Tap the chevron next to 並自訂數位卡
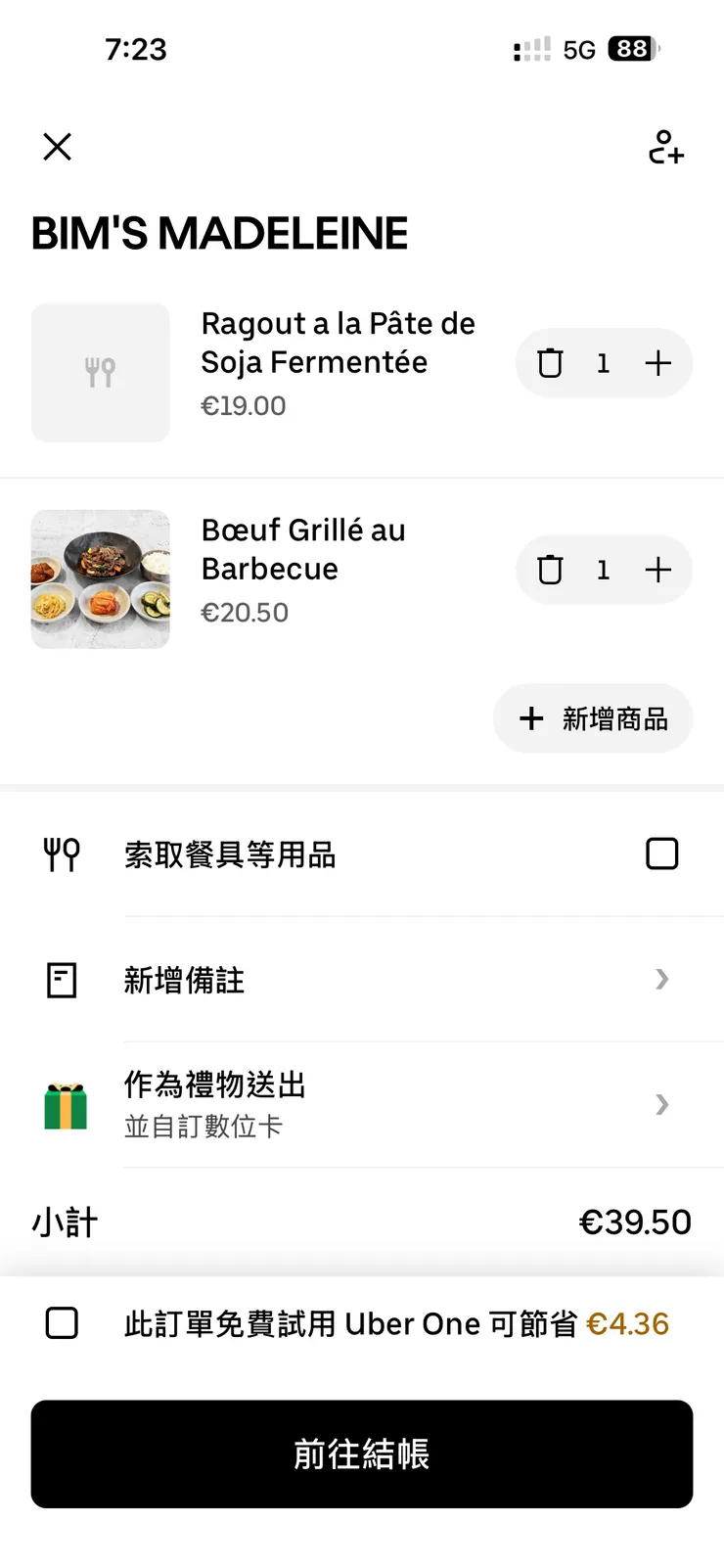724x1568 pixels. pos(662,1105)
